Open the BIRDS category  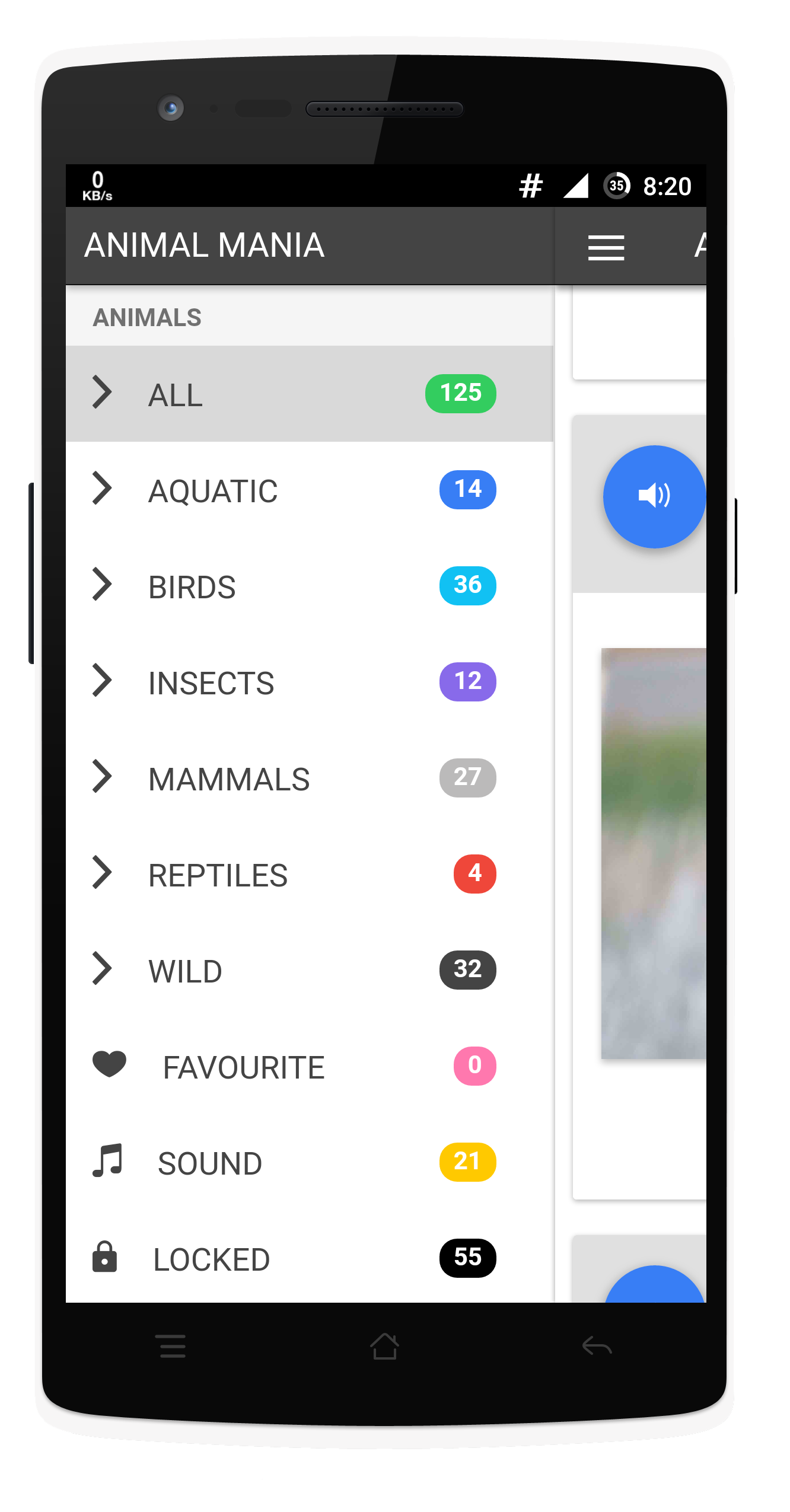point(310,586)
